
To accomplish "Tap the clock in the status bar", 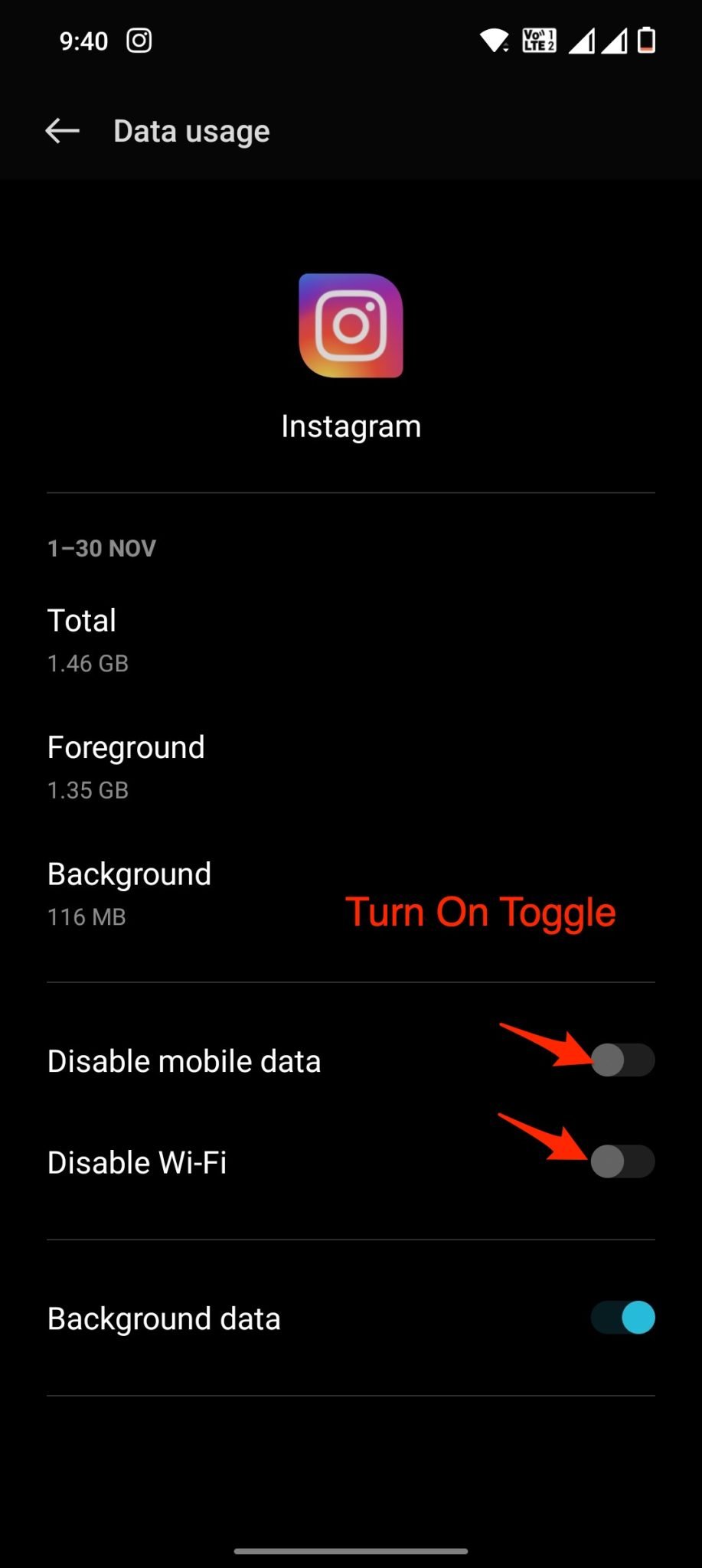I will [83, 41].
